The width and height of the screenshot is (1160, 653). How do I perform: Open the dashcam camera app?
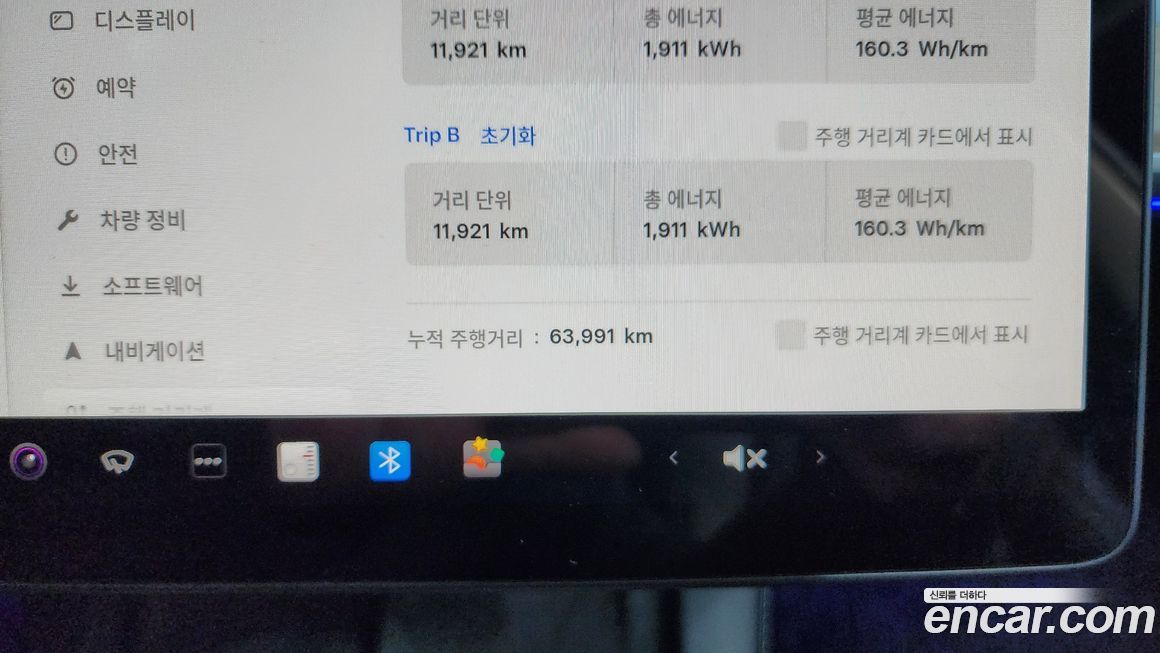[x=28, y=461]
